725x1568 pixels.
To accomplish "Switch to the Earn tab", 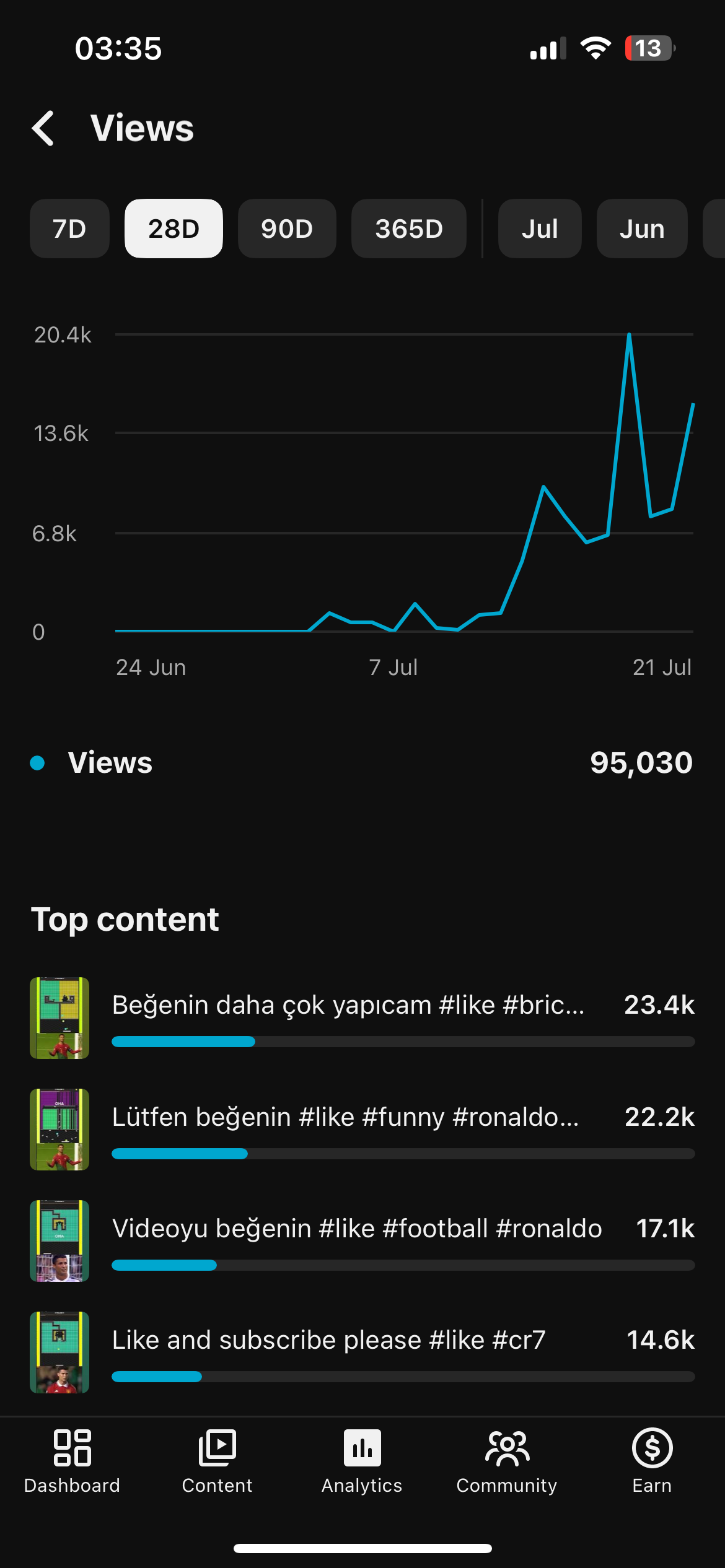I will (x=652, y=1461).
